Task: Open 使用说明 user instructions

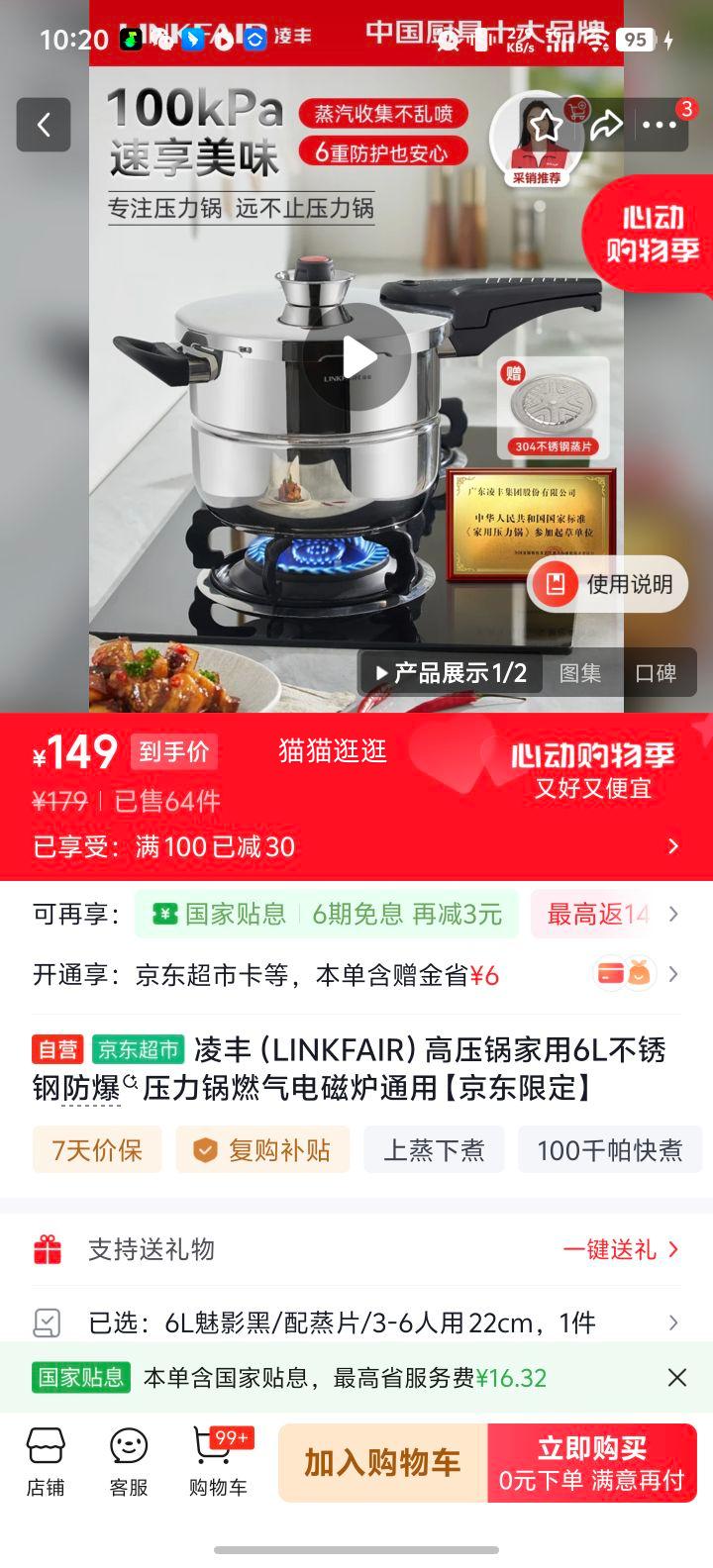Action: click(x=607, y=584)
